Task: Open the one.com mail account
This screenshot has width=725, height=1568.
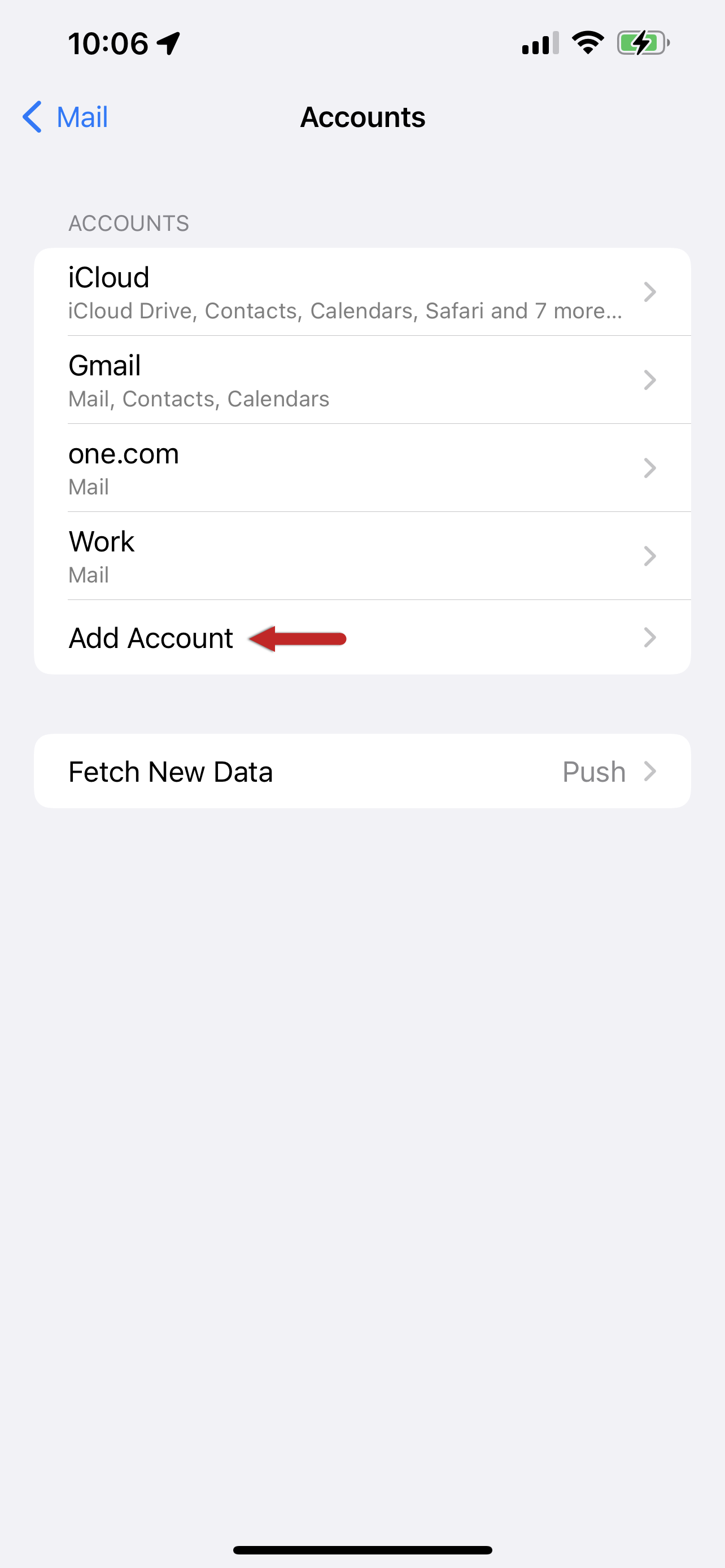Action: point(361,468)
